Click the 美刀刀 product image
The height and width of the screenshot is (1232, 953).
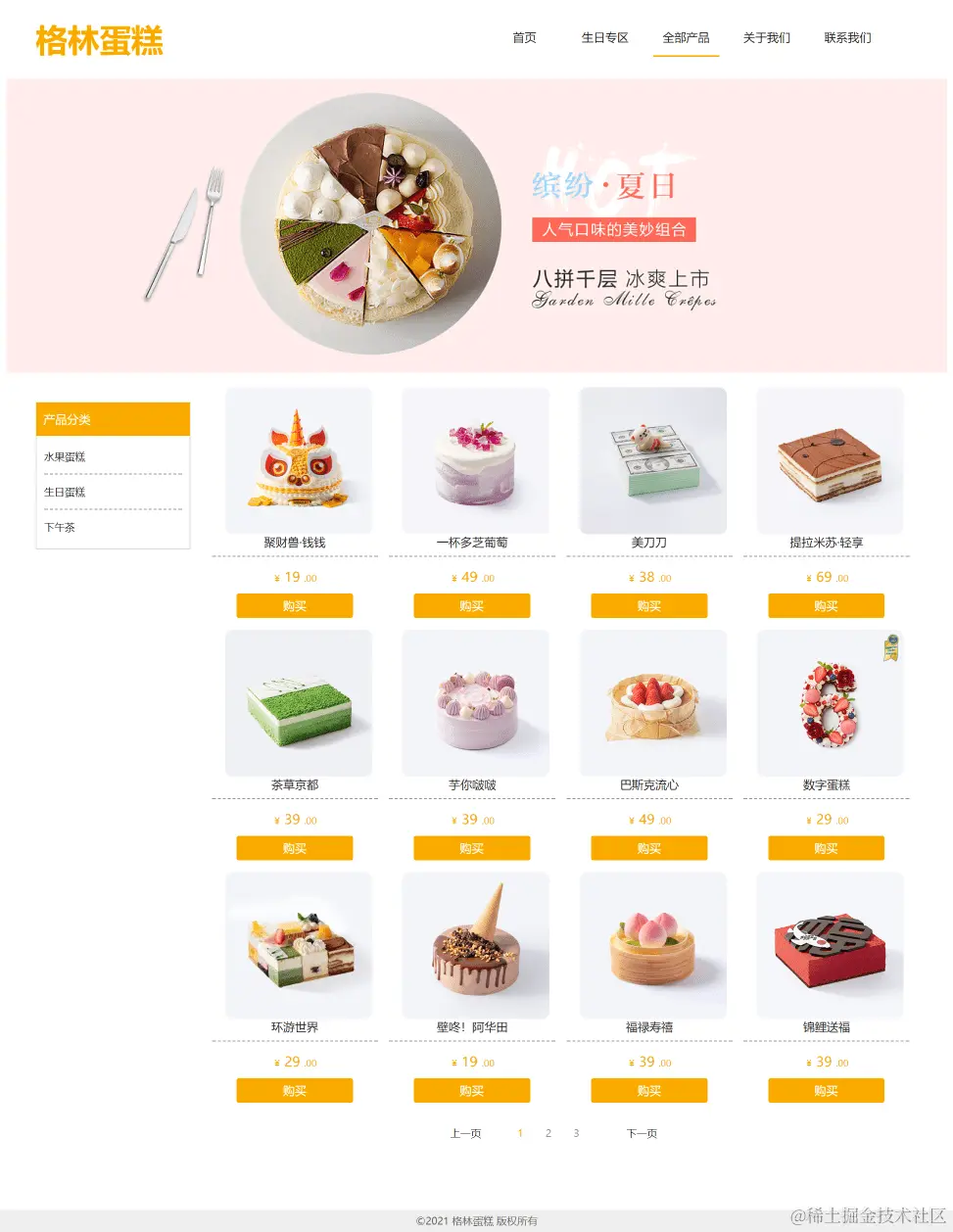click(x=652, y=460)
